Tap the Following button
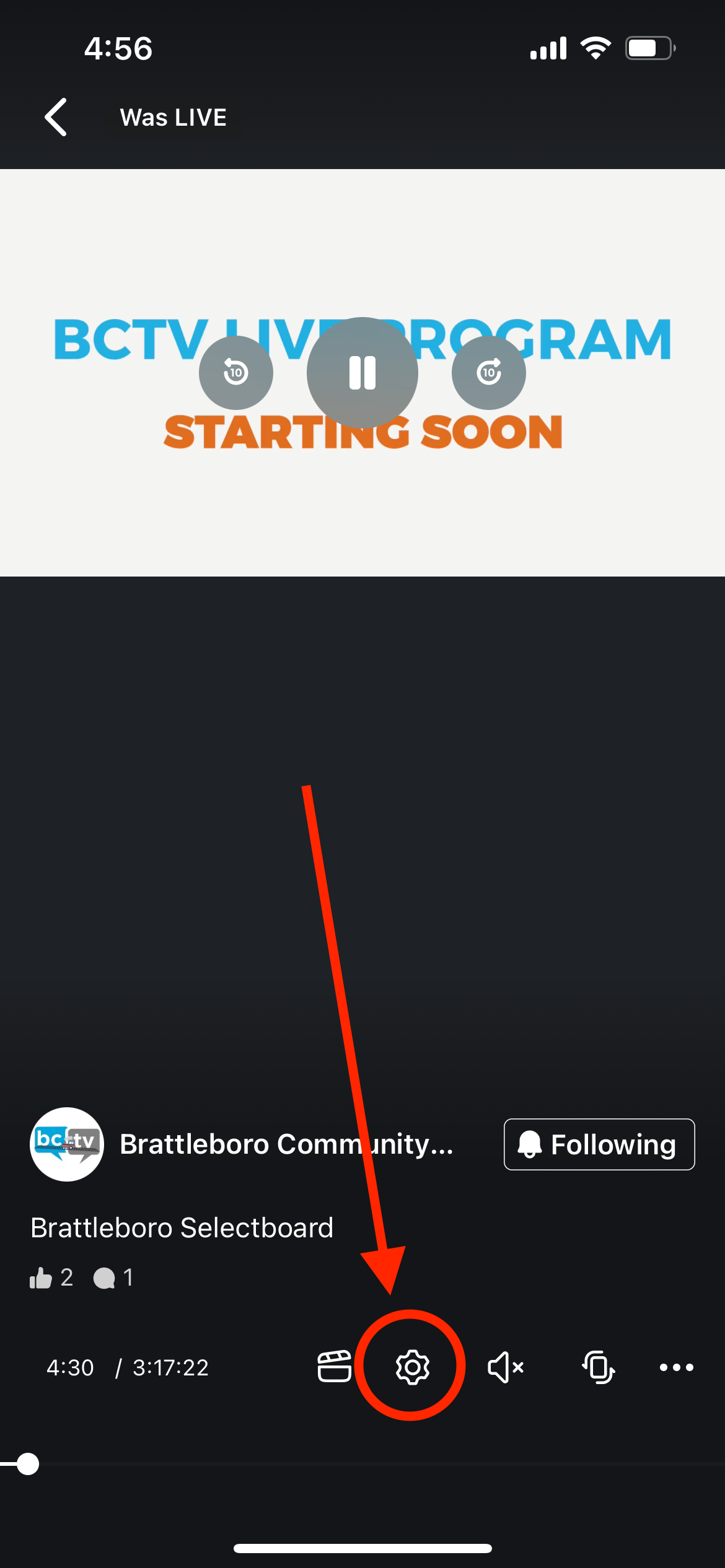 pos(599,1144)
